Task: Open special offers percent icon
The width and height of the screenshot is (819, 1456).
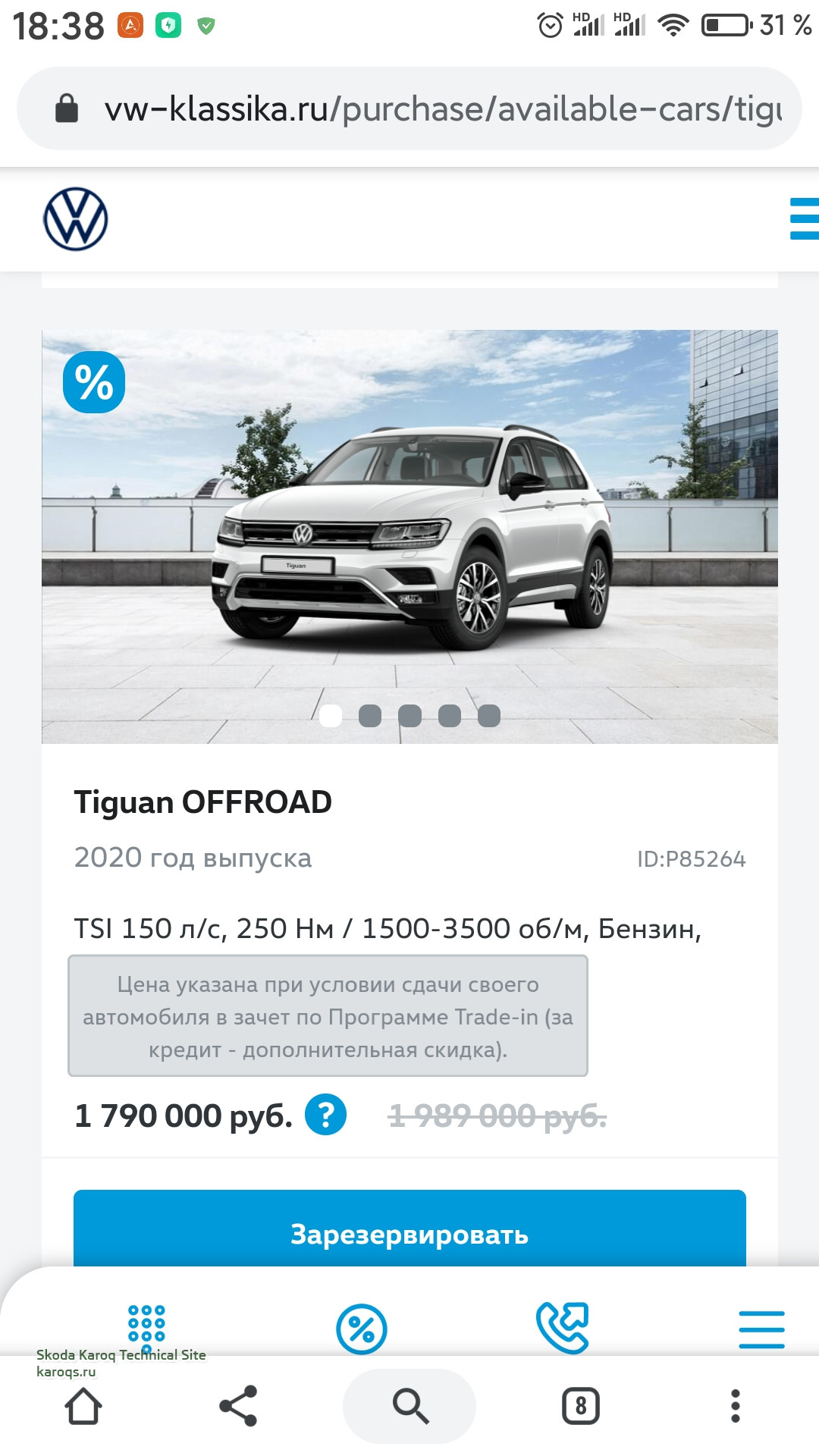Action: tap(362, 1329)
